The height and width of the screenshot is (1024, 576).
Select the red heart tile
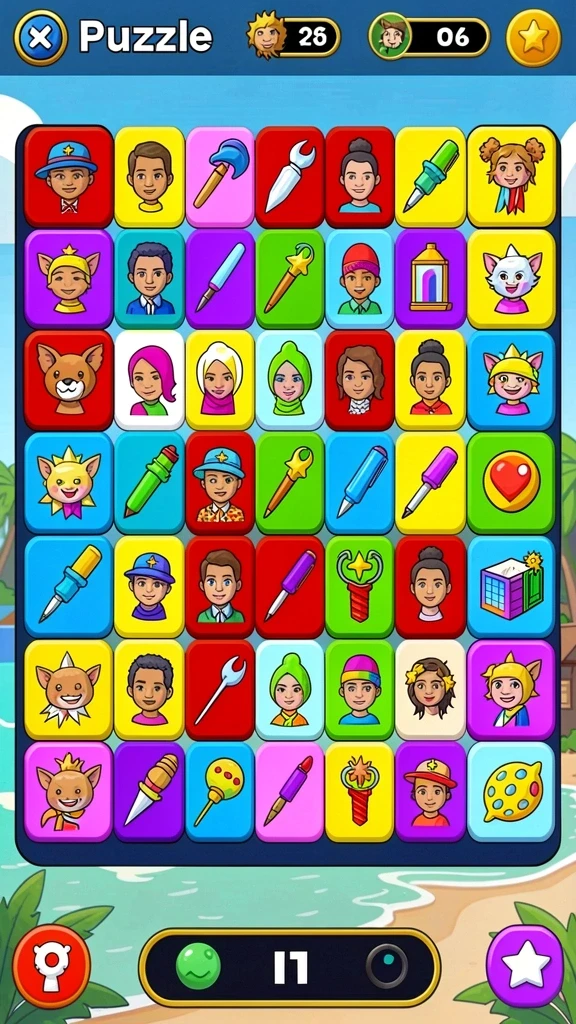pos(511,483)
